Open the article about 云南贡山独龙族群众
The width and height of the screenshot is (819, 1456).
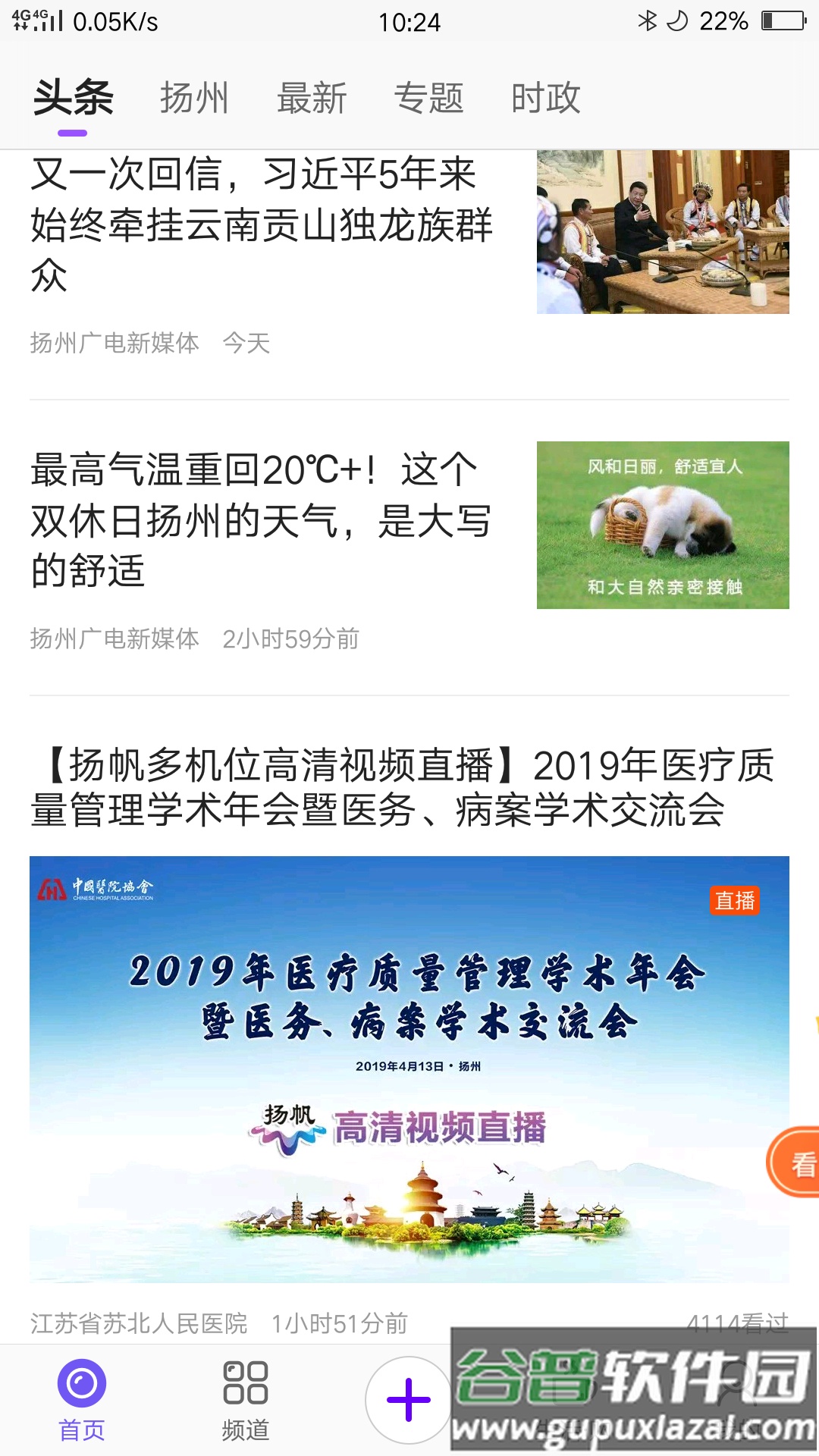click(262, 225)
